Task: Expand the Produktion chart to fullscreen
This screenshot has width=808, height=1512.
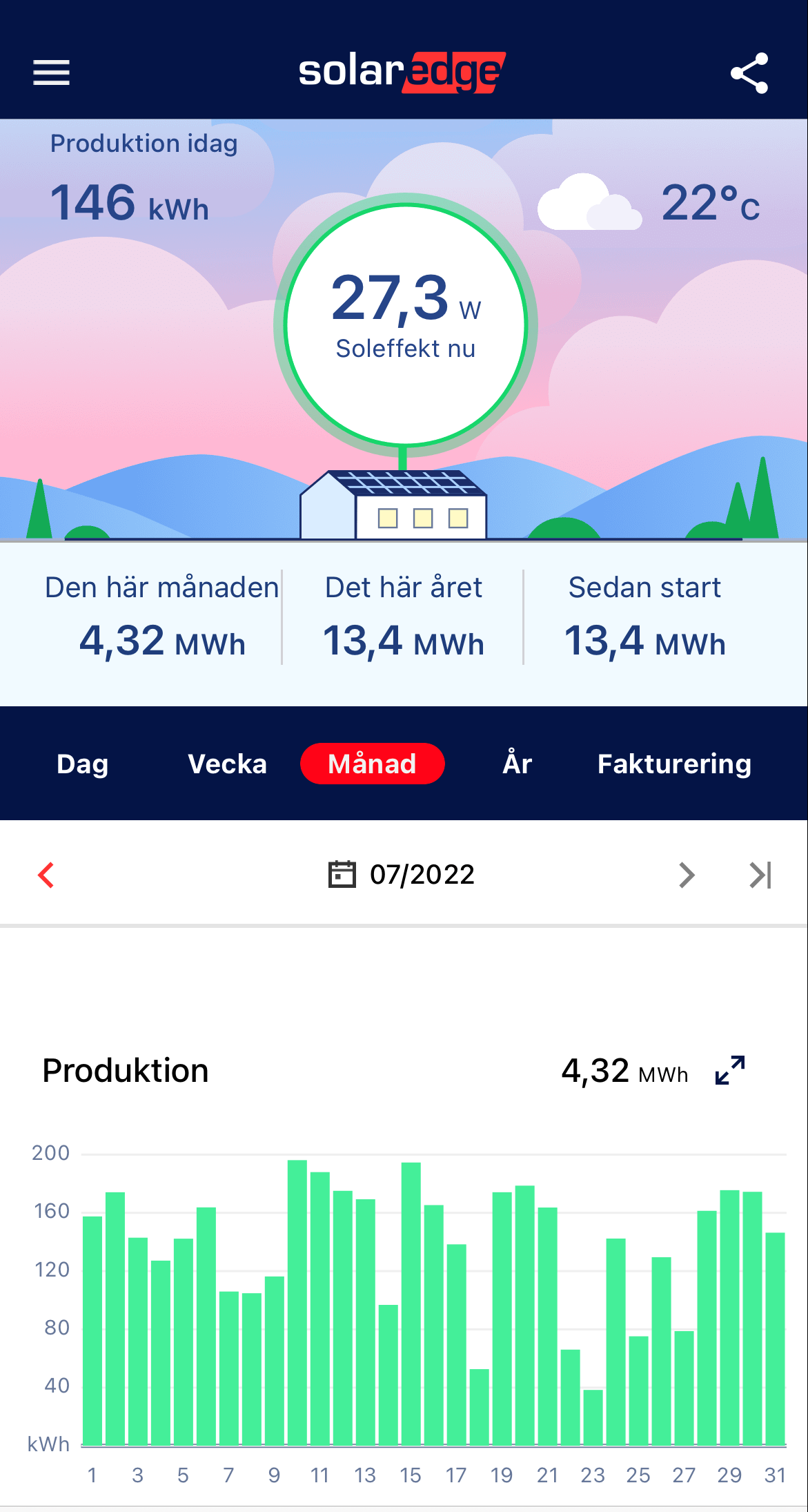Action: (x=730, y=1070)
